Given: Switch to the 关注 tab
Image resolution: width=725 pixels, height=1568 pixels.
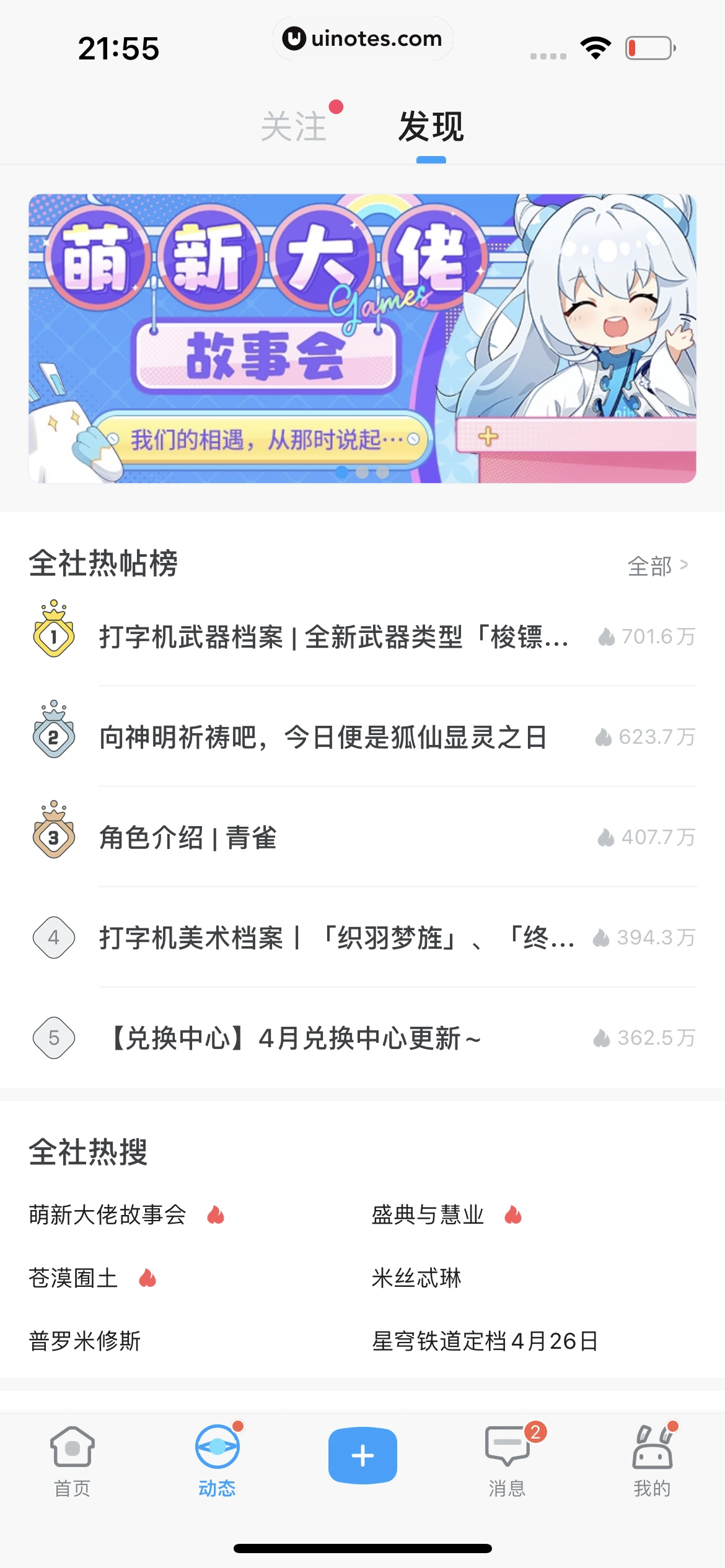Looking at the screenshot, I should [x=294, y=128].
